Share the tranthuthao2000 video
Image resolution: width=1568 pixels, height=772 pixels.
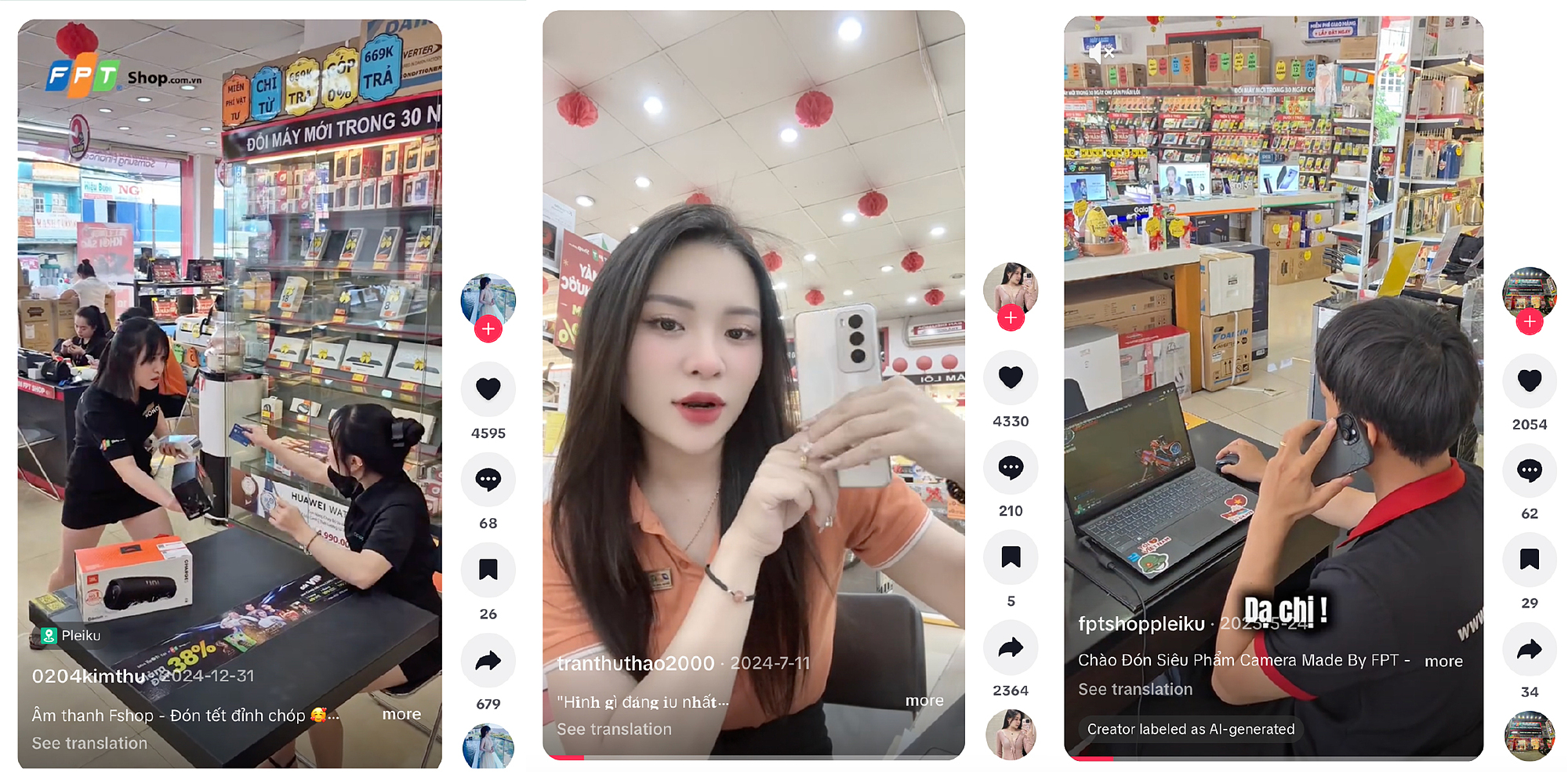point(1011,647)
